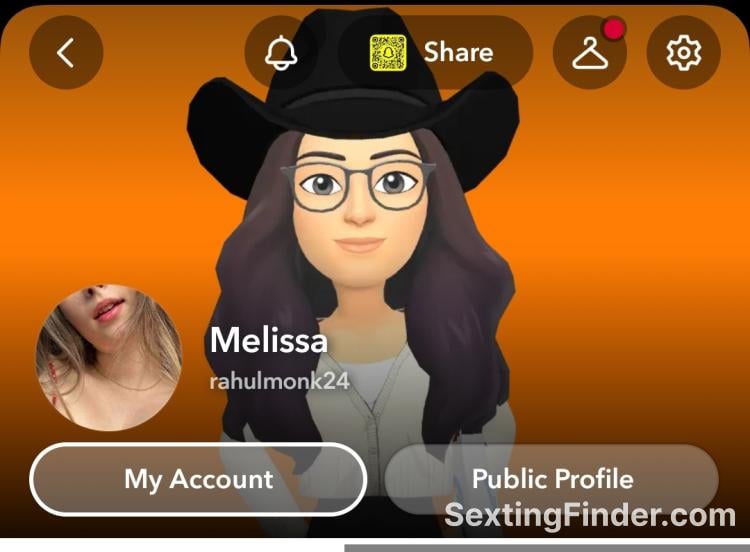Switch to Public Profile

[x=552, y=479]
